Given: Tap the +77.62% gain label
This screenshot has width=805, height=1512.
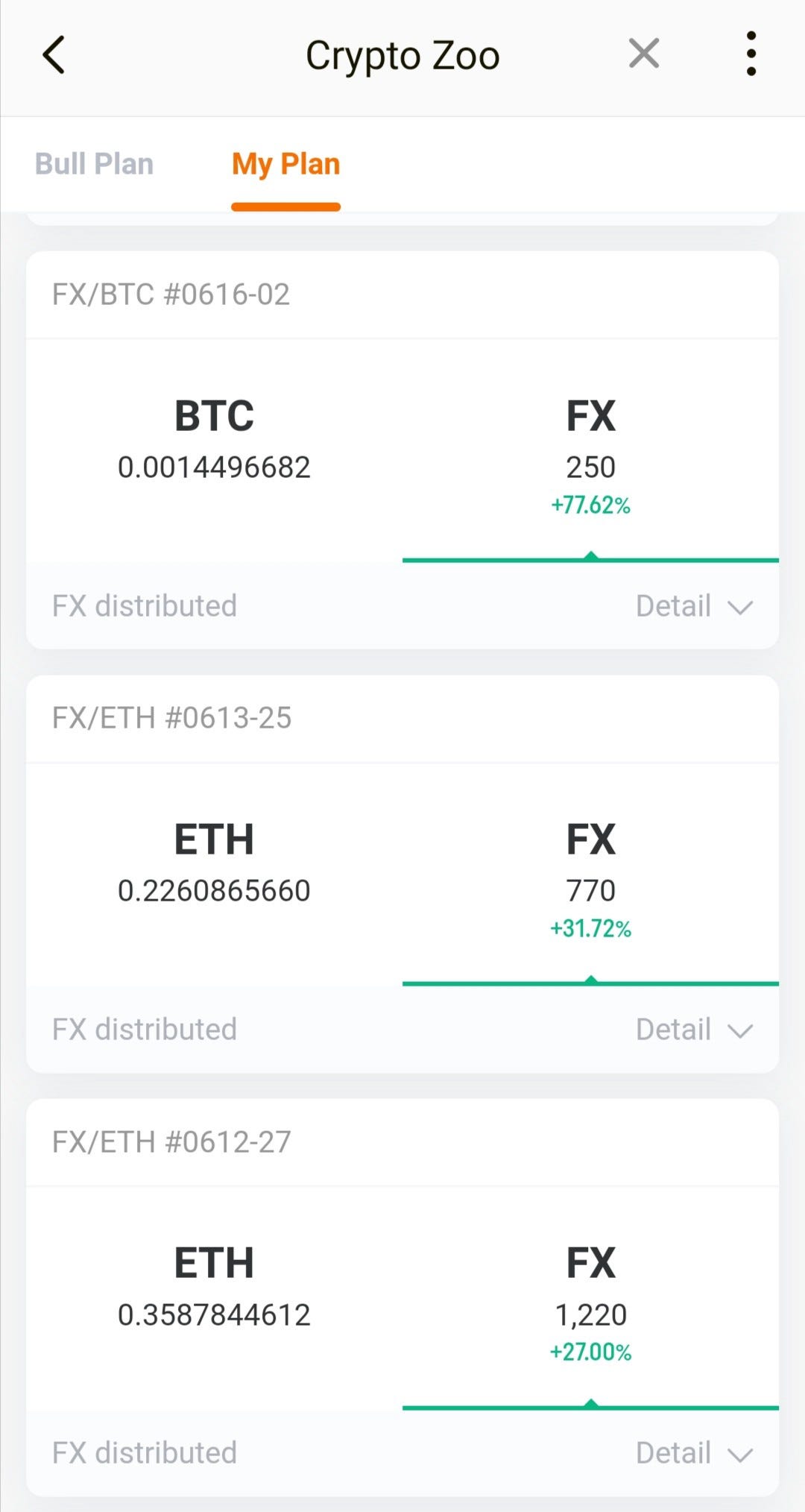Looking at the screenshot, I should 590,505.
